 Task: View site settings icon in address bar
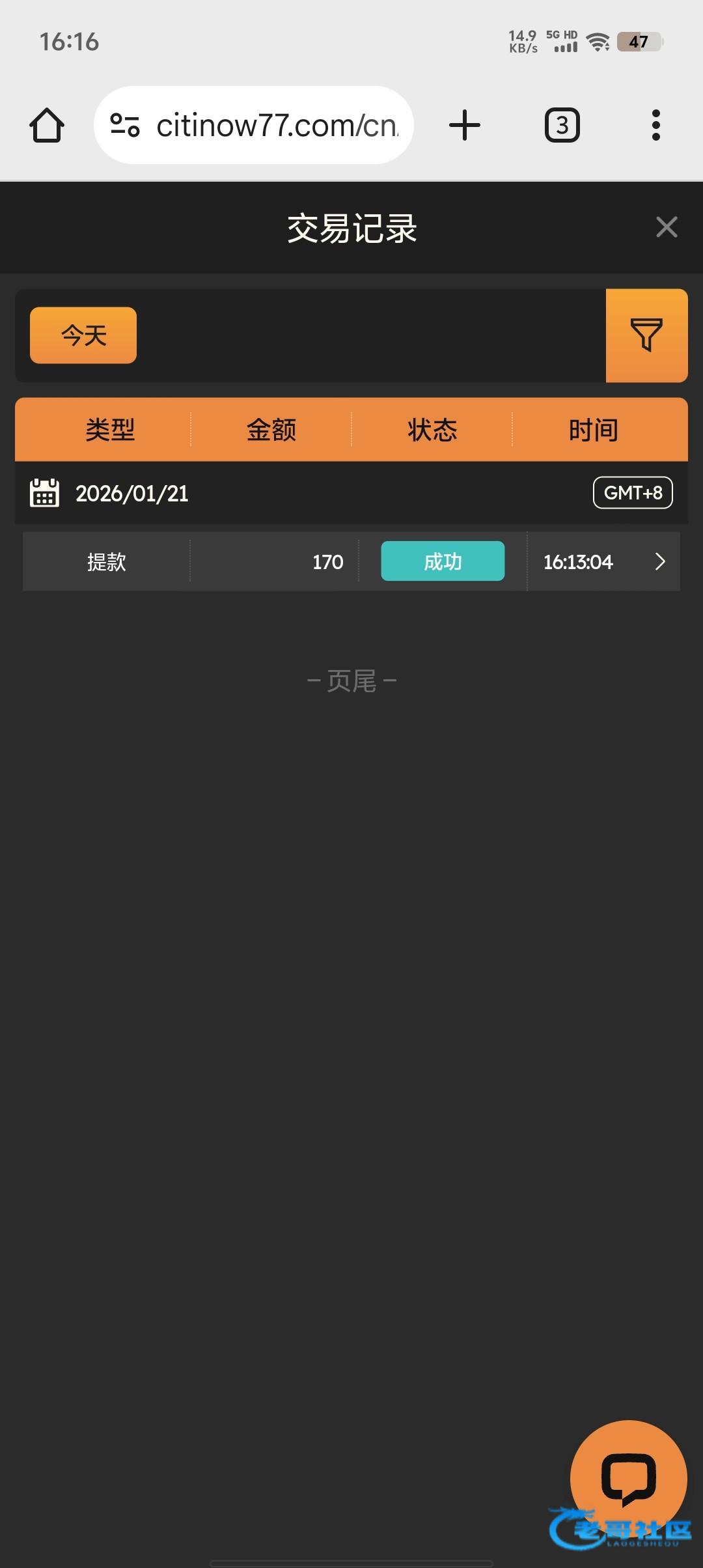tap(125, 125)
